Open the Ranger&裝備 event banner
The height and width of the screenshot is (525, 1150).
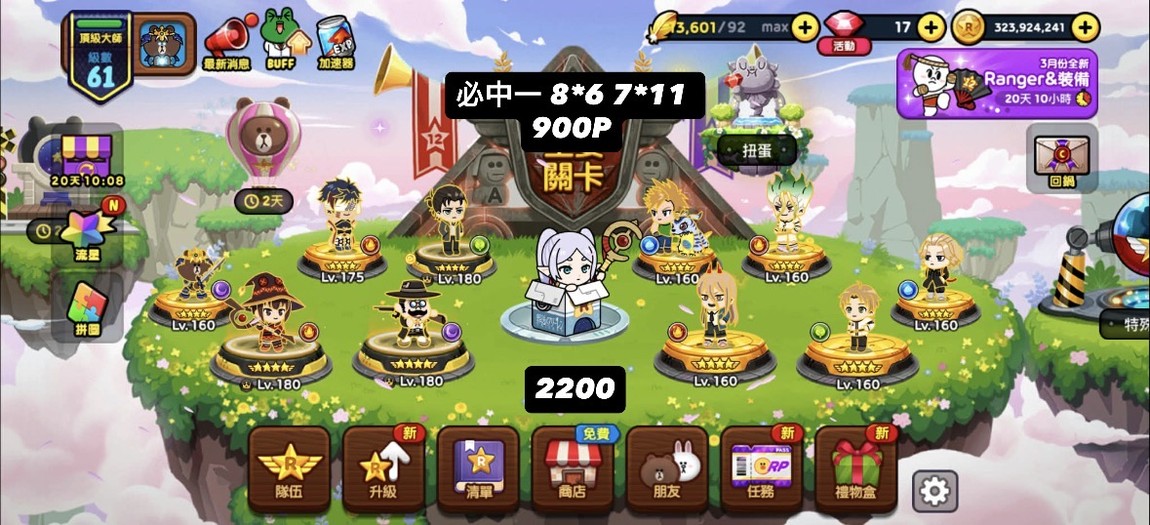[x=997, y=84]
